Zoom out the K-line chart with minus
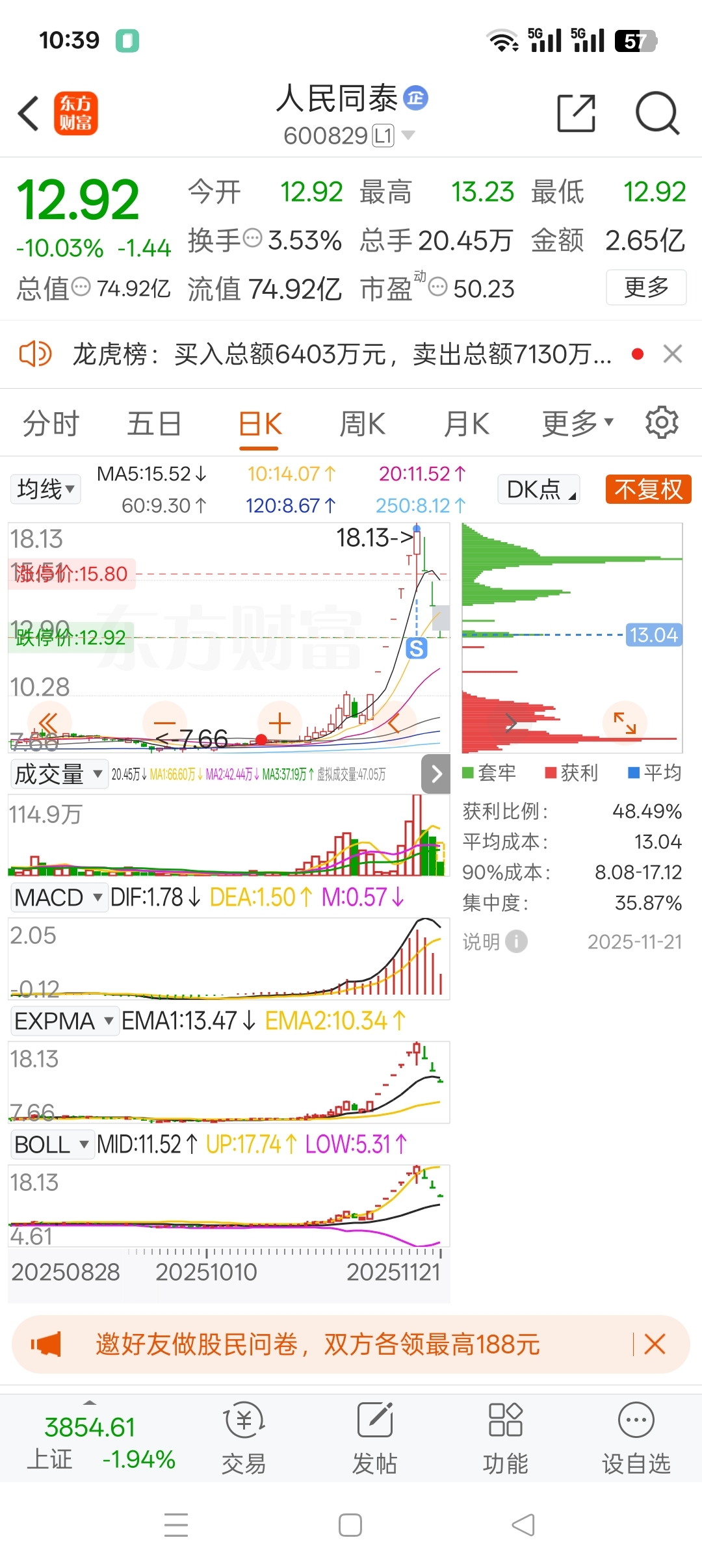Viewport: 702px width, 1568px height. (164, 723)
